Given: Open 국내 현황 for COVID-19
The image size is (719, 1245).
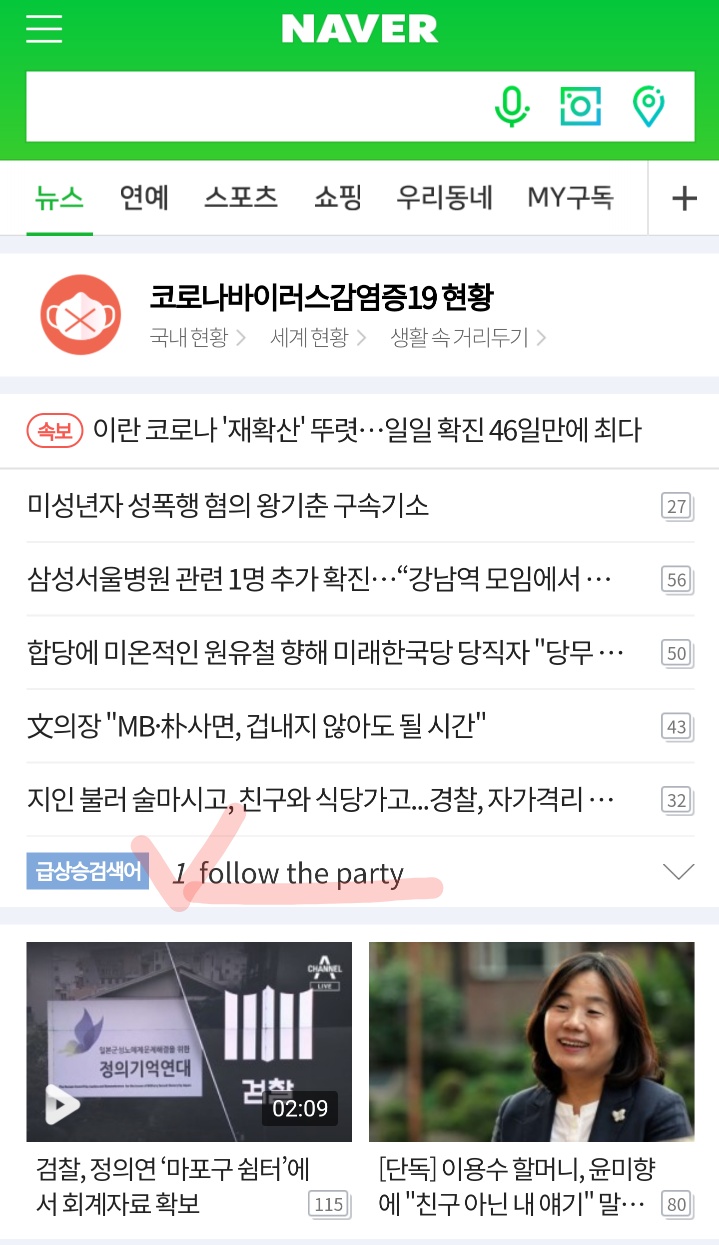Looking at the screenshot, I should pos(197,337).
